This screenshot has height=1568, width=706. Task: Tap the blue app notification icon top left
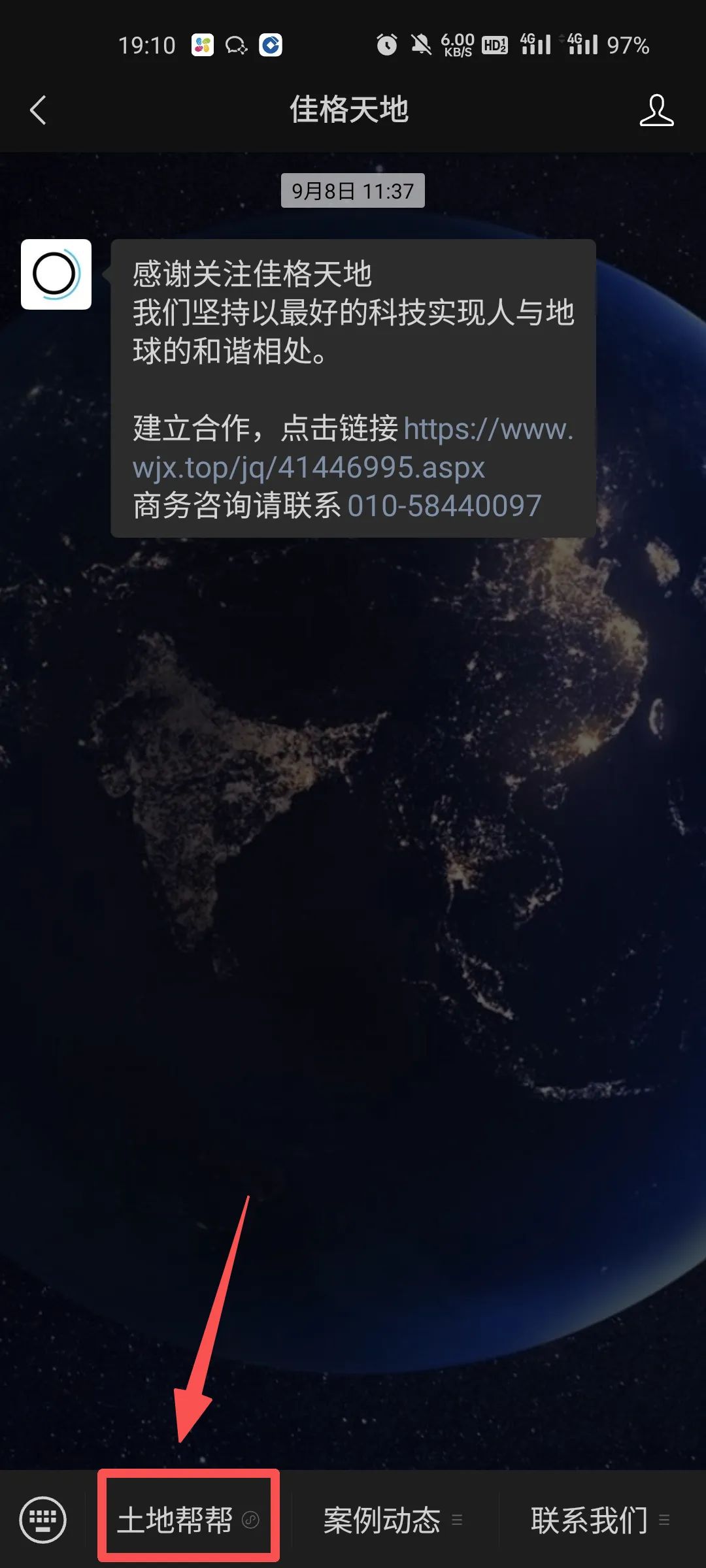click(x=269, y=45)
